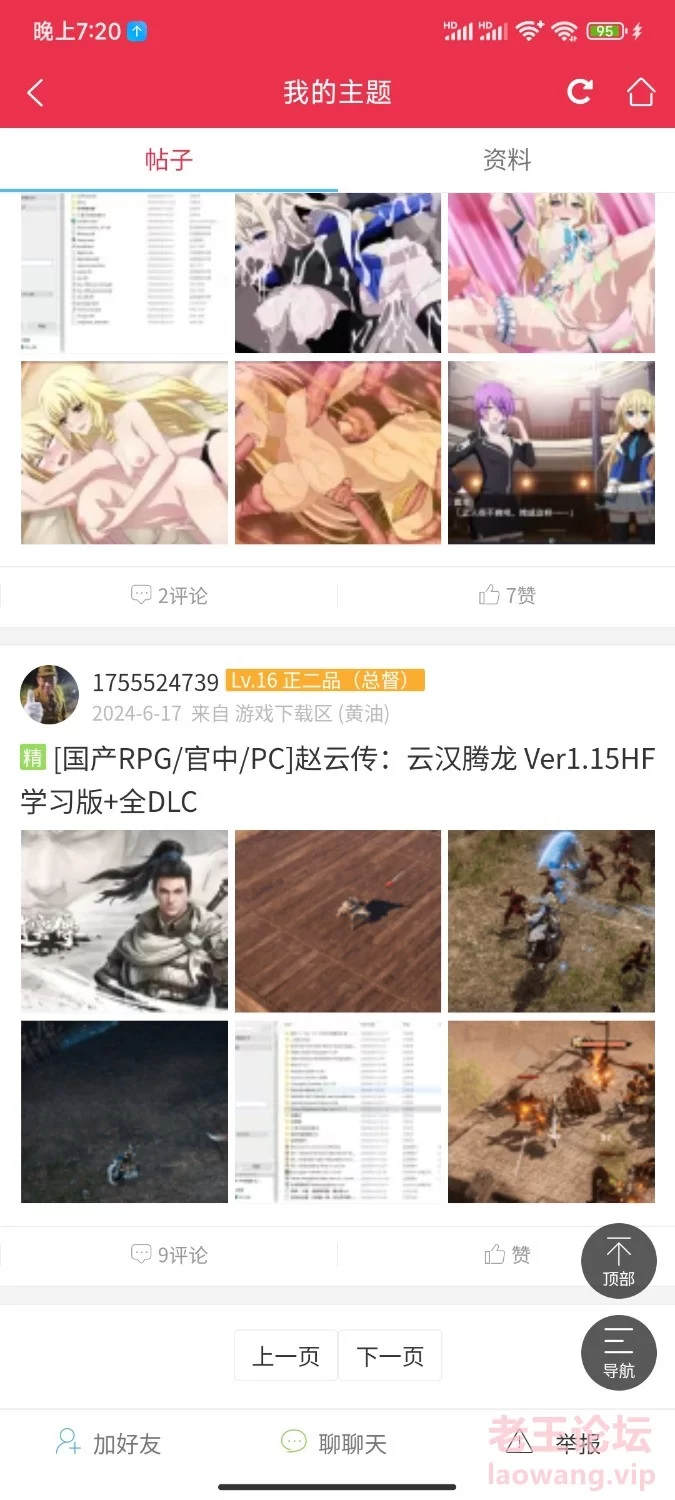Switch to the 资料 tab
Viewport: 675px width, 1500px height.
(507, 160)
